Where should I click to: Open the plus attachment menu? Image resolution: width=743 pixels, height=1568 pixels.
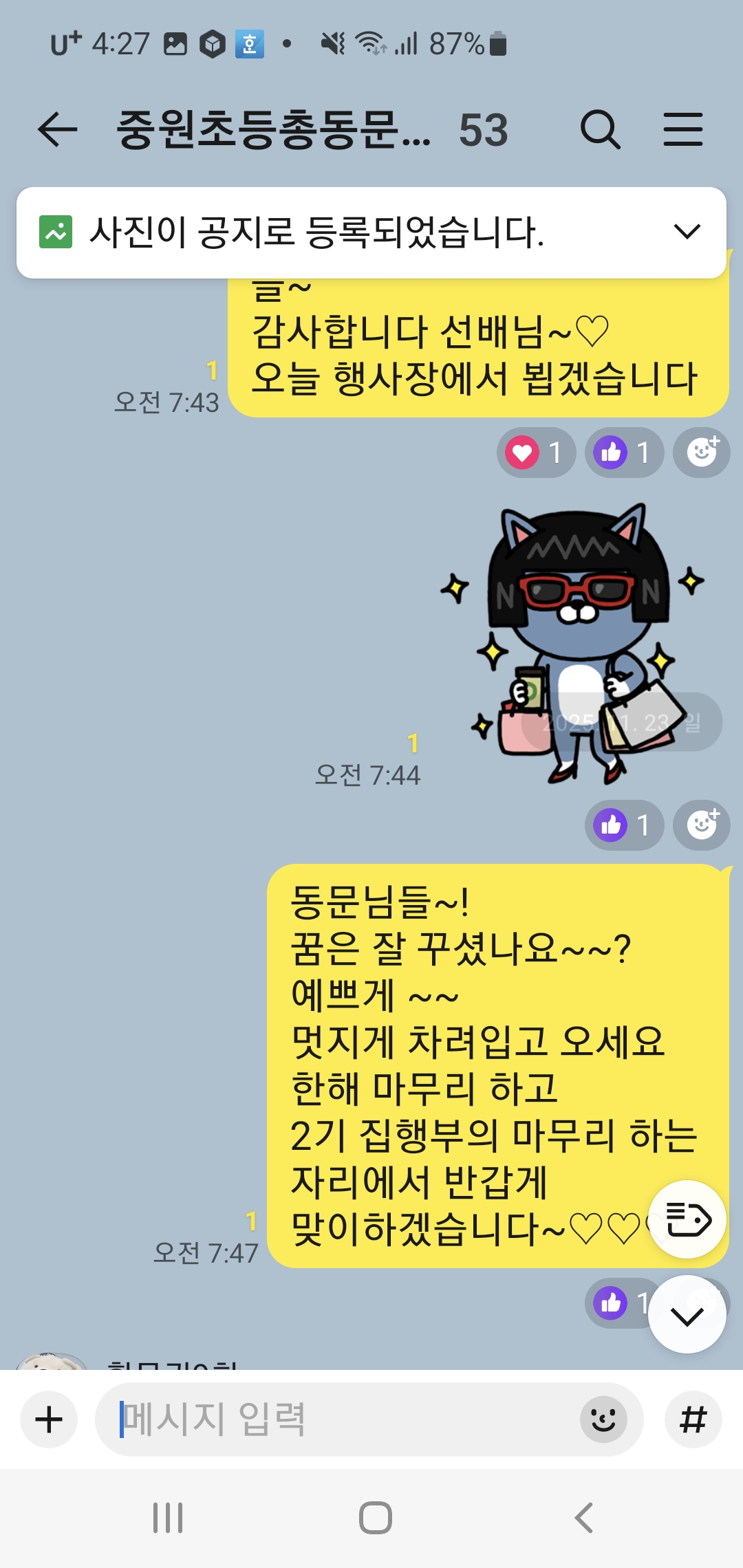49,1419
